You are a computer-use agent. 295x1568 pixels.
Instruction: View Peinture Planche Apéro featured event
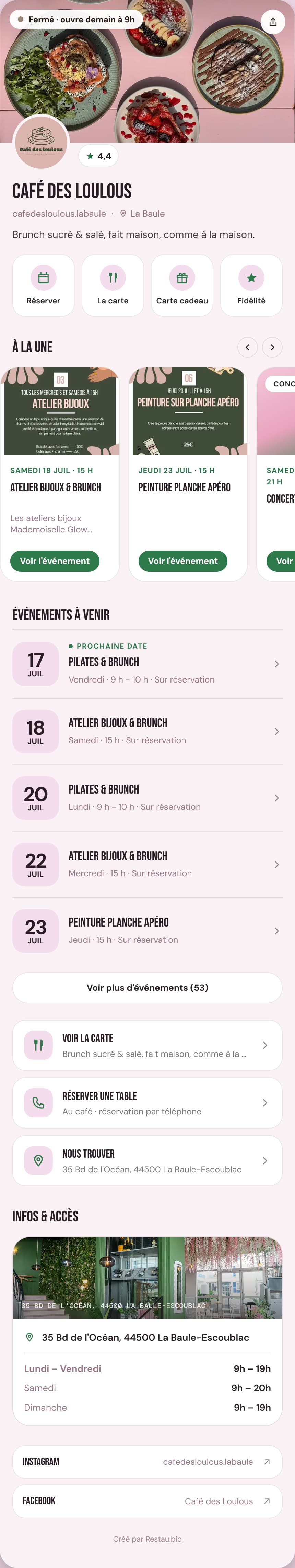coord(183,561)
